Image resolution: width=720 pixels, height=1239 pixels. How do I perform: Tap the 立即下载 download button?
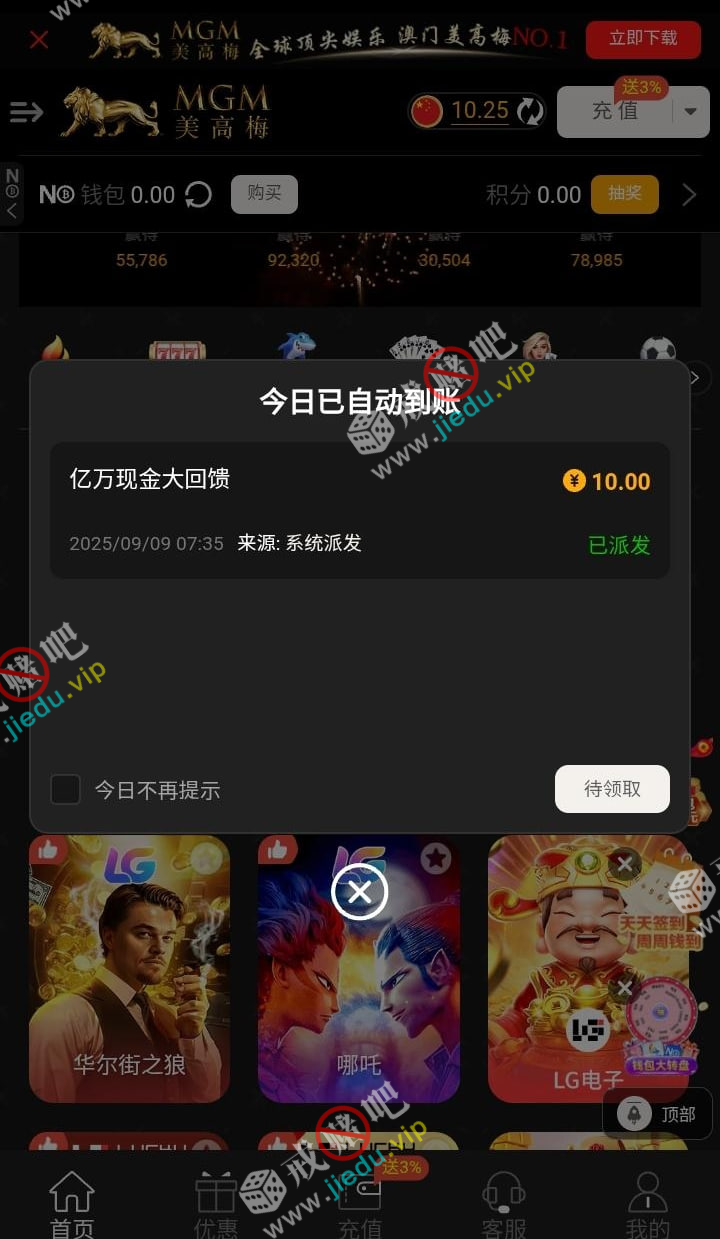tap(643, 39)
